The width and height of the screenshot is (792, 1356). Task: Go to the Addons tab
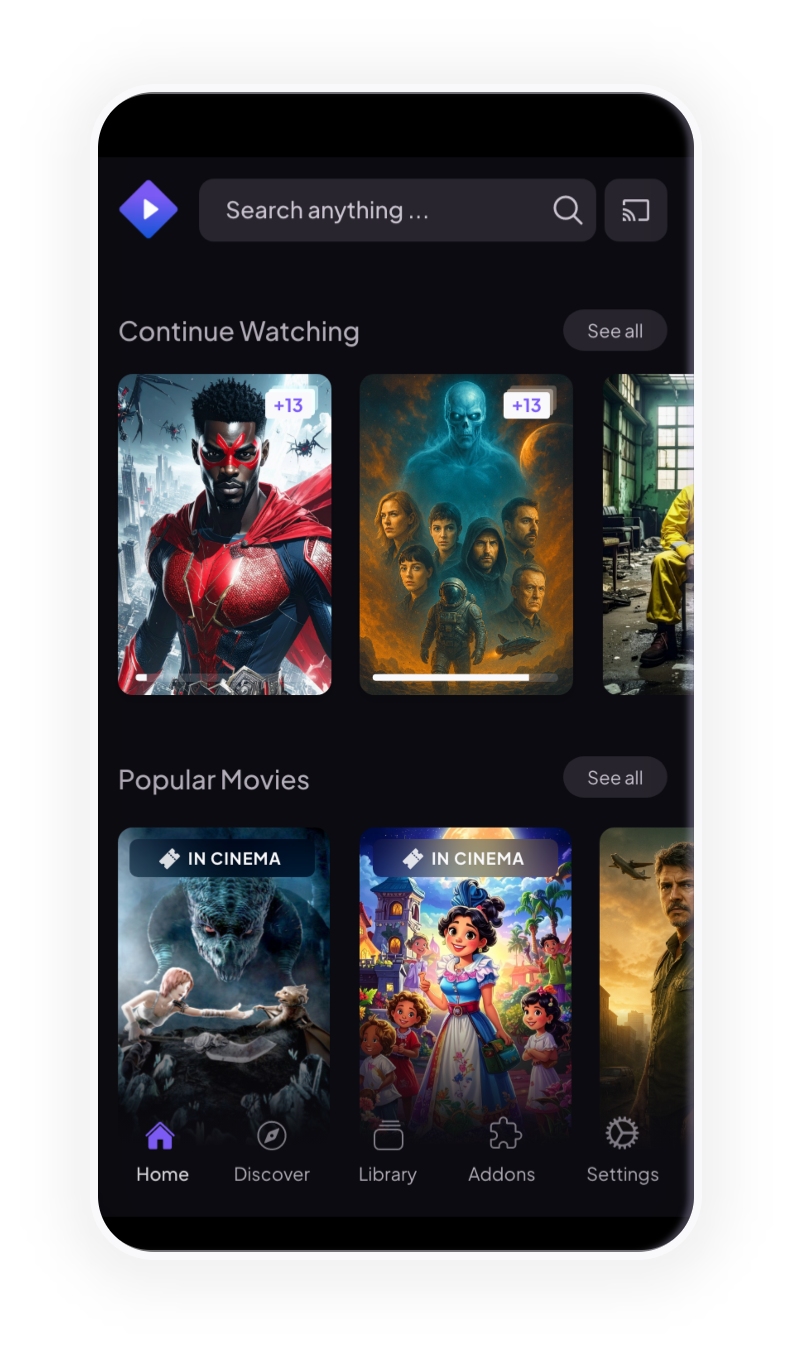tap(502, 1152)
